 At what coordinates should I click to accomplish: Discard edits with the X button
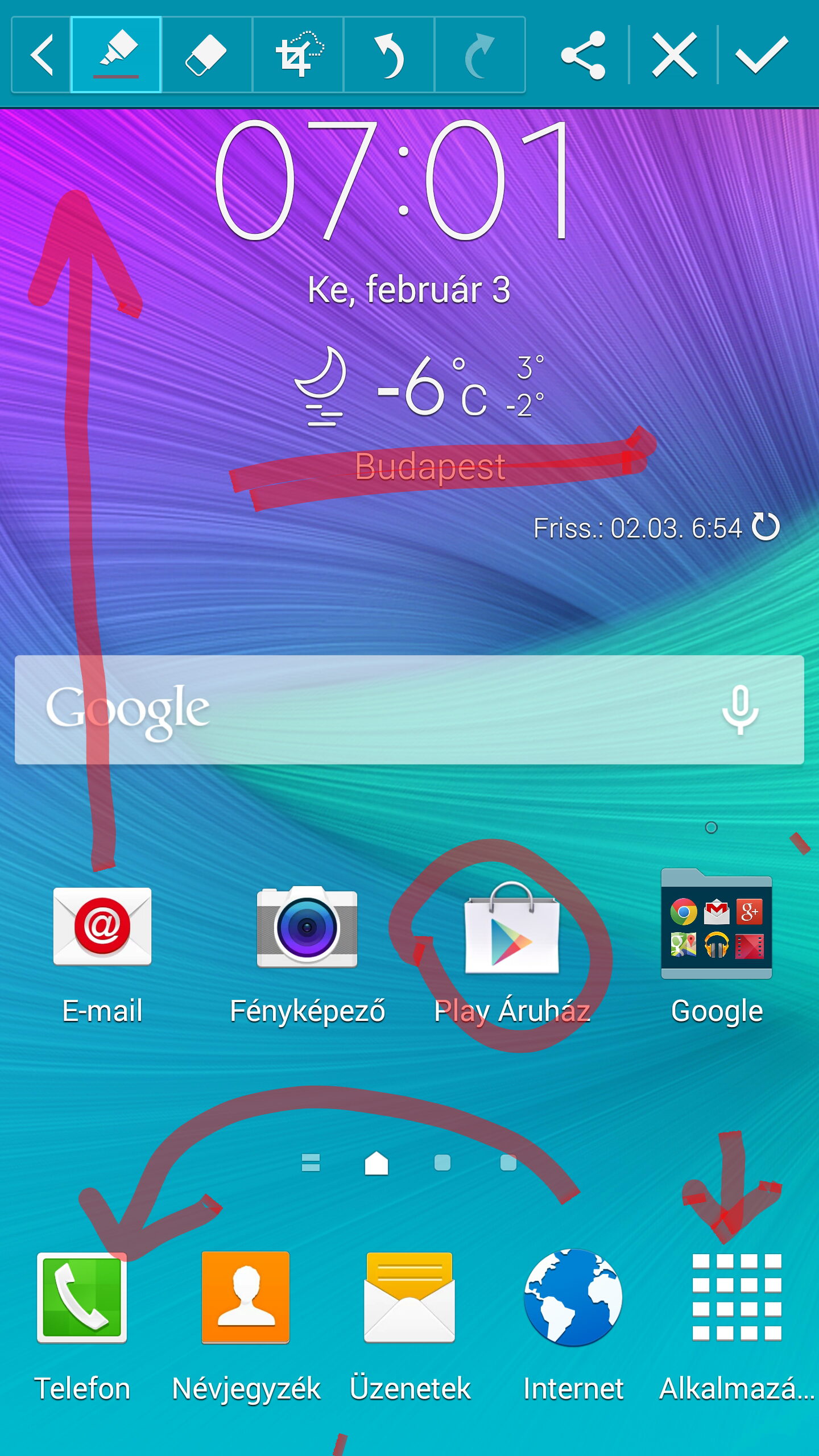coord(675,55)
